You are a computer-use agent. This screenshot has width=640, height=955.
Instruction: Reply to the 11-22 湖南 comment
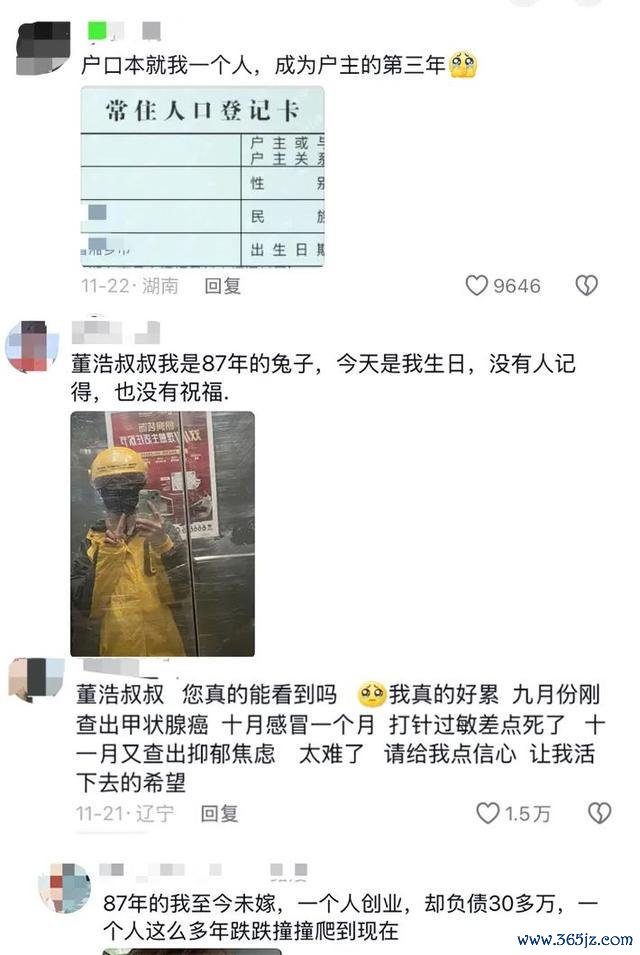(x=222, y=286)
